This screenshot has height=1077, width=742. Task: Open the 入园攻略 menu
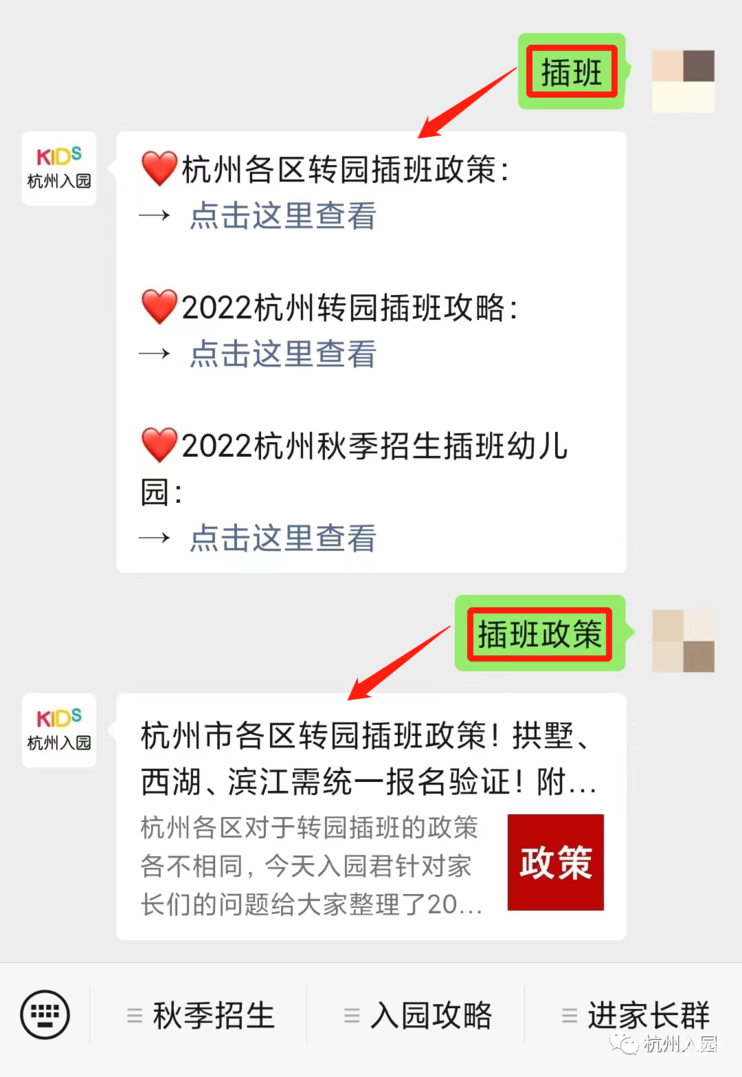pos(432,1014)
